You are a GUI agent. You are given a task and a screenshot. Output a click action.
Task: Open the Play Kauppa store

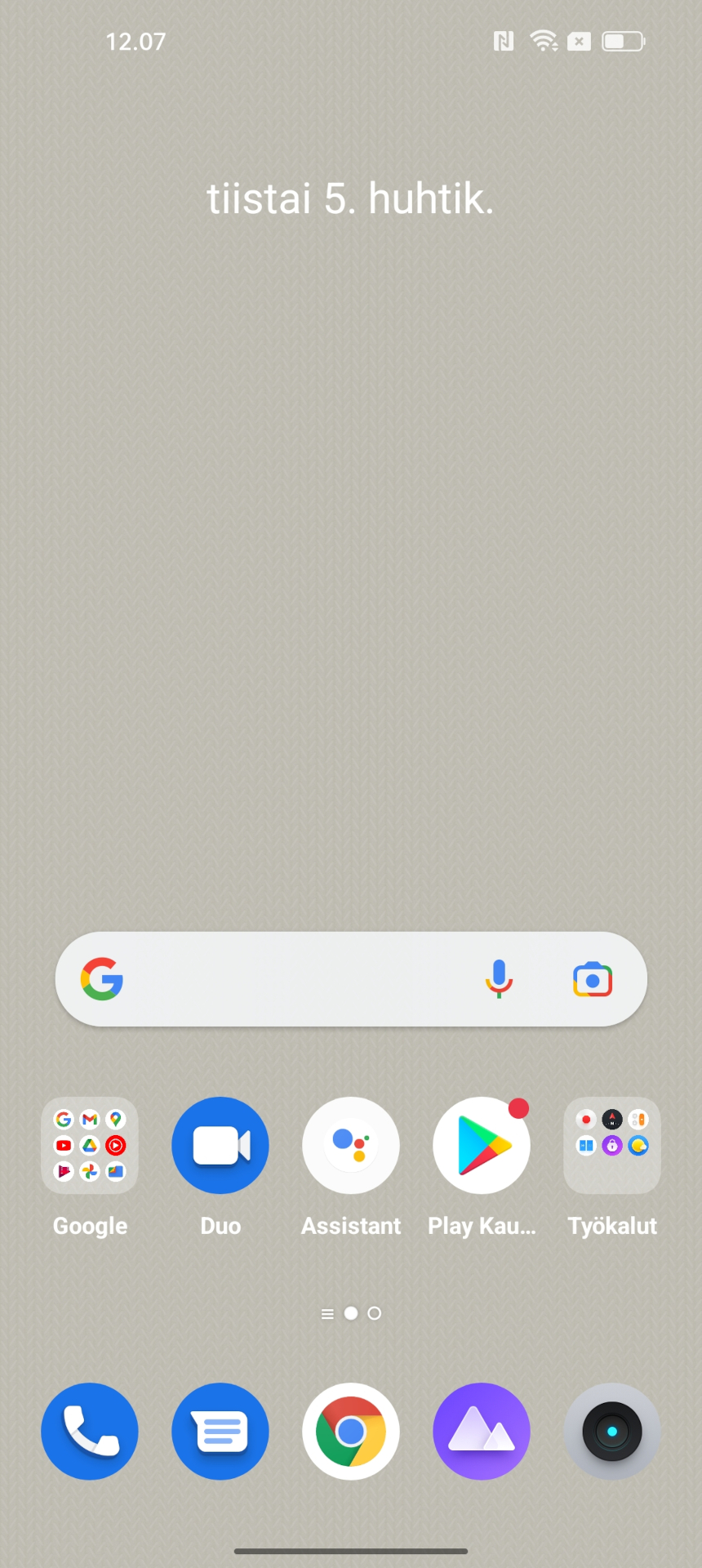[482, 1146]
